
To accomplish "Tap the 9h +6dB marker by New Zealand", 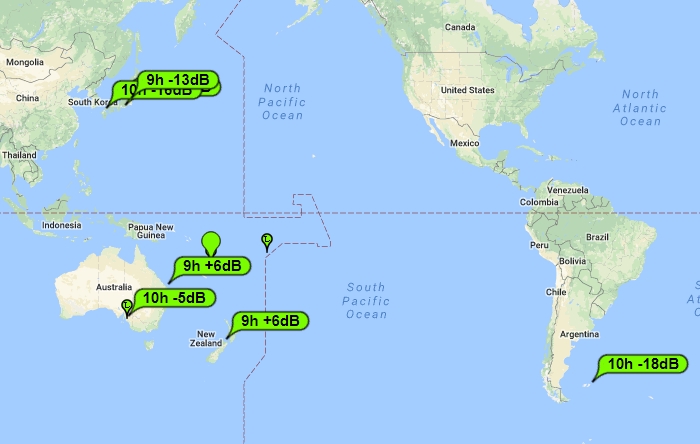I will click(270, 321).
